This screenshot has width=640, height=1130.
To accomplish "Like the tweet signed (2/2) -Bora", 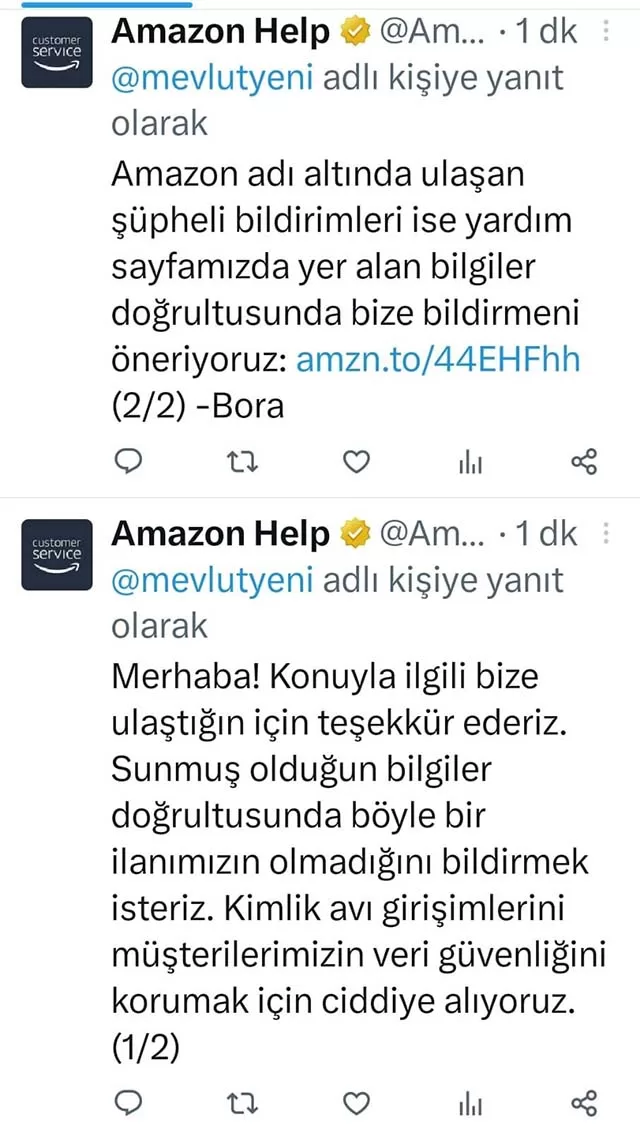I will coord(357,460).
